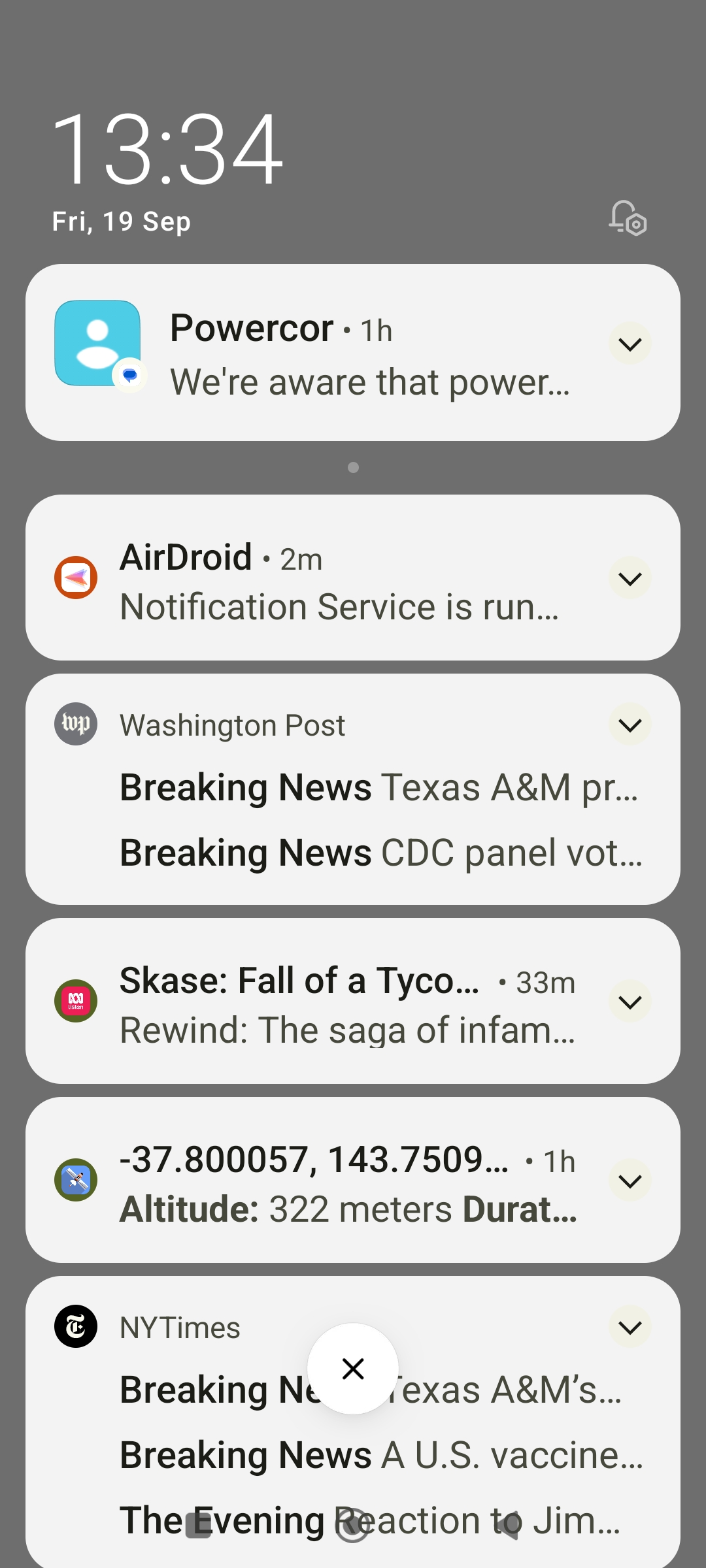Screen dimensions: 706x1568
Task: Expand the NYTimes notification group
Action: point(630,1327)
